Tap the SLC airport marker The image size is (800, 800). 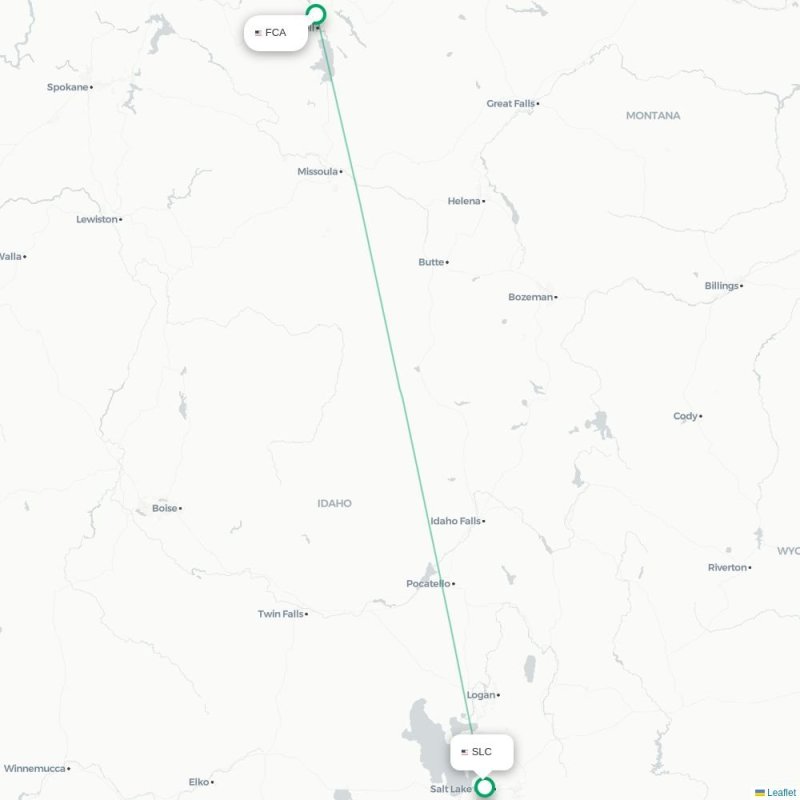pyautogui.click(x=485, y=787)
